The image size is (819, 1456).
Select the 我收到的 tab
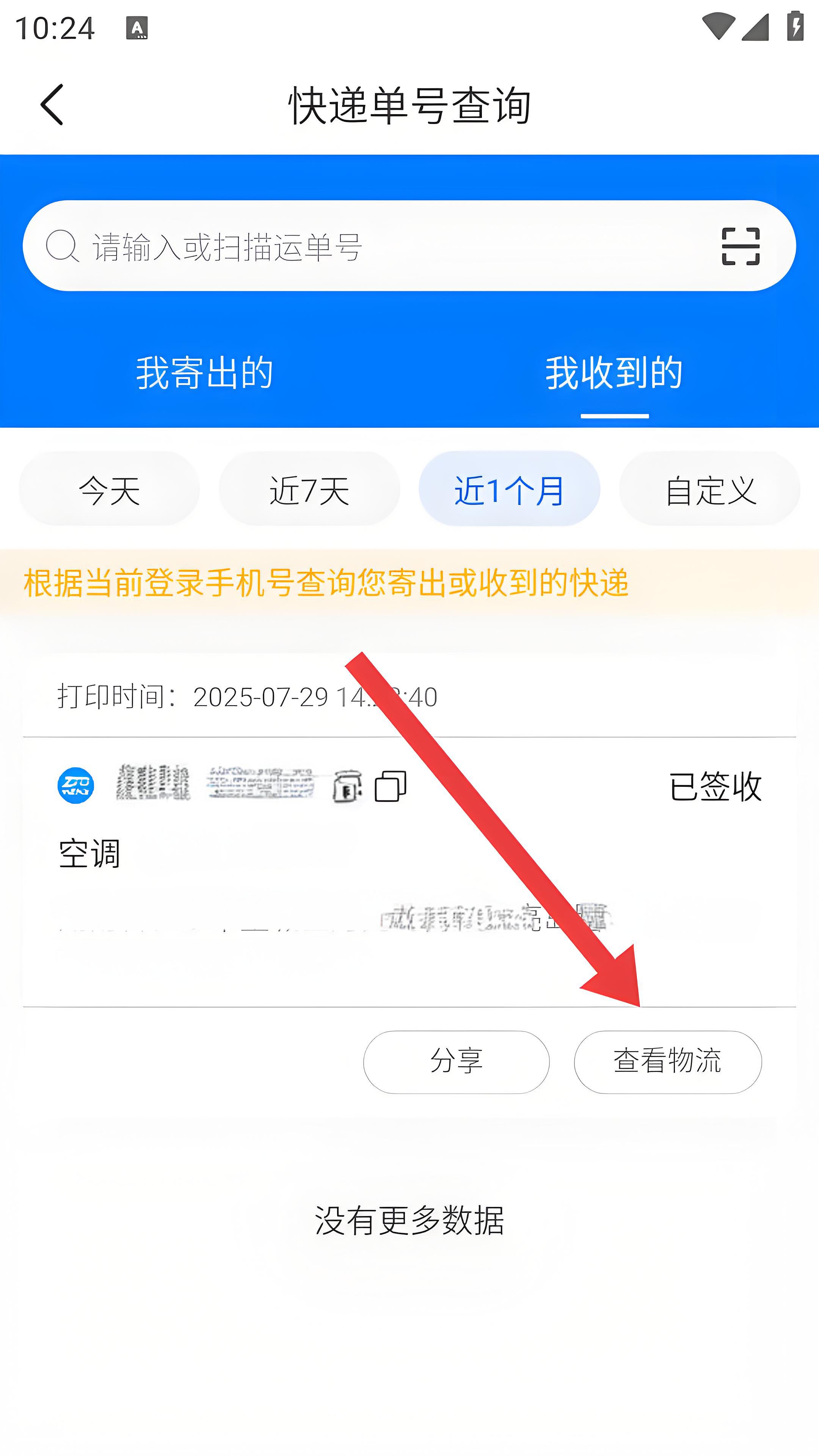click(x=614, y=373)
